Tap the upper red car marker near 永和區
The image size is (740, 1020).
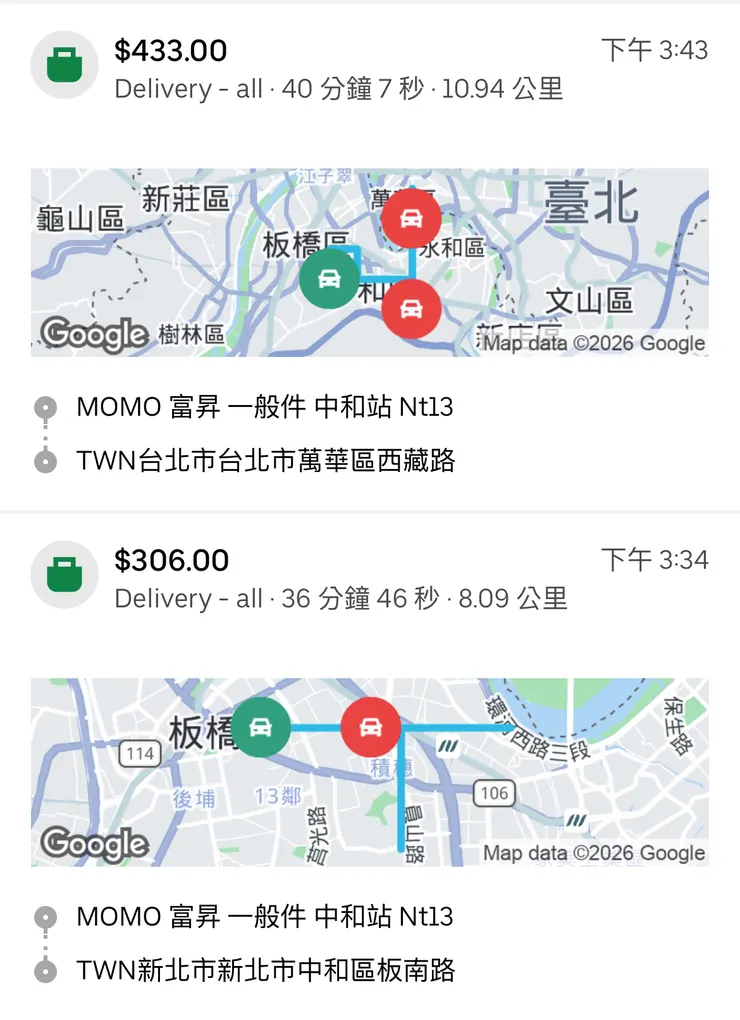pos(411,217)
